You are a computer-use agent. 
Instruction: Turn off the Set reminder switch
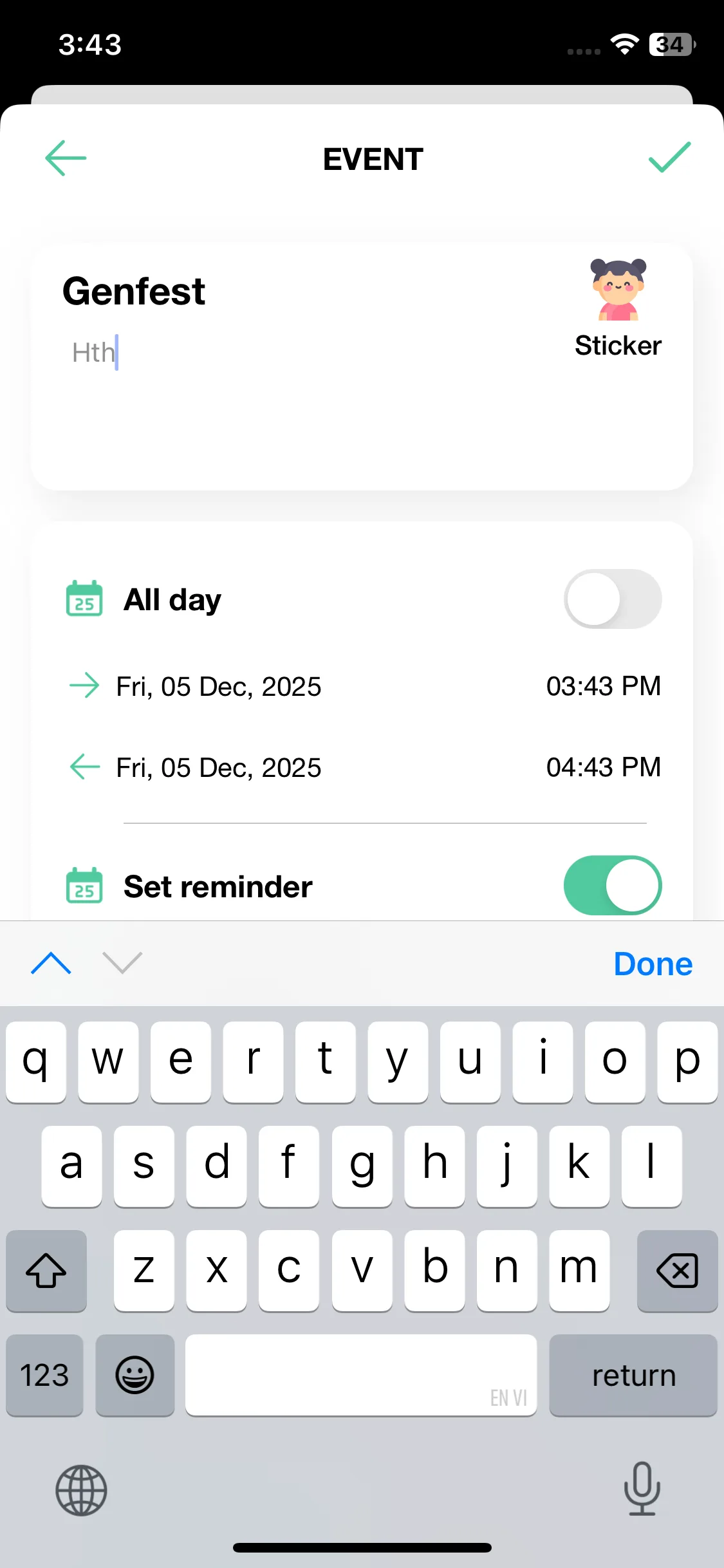click(612, 886)
